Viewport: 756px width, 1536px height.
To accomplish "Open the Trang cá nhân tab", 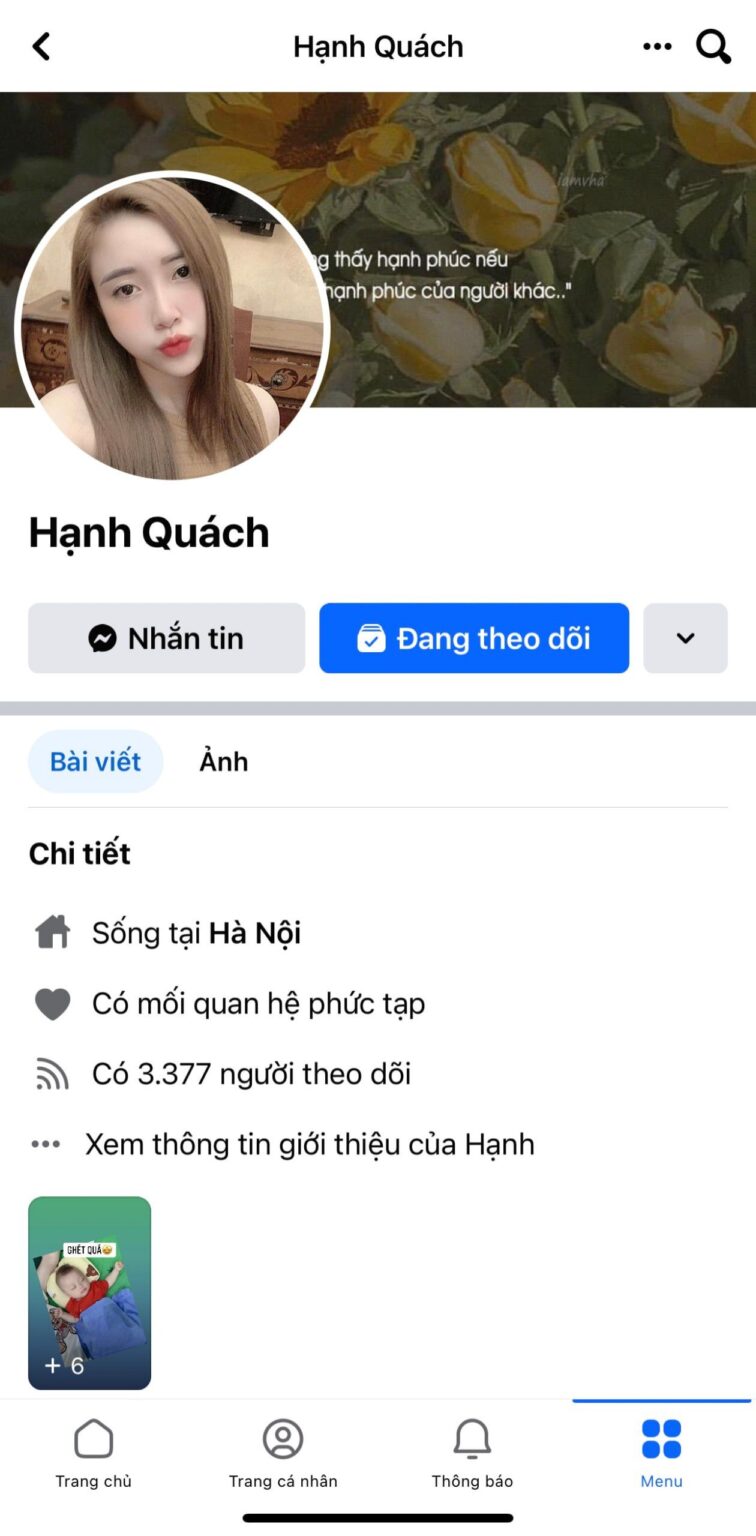I will (283, 1453).
